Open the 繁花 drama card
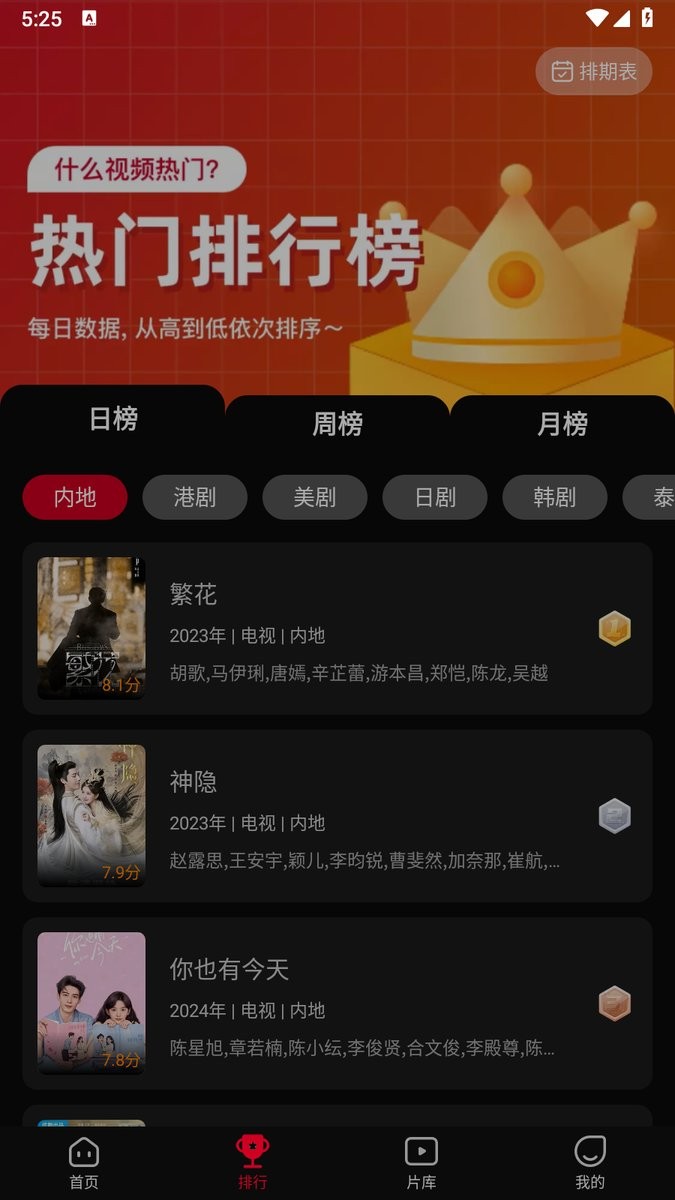 click(x=337, y=629)
